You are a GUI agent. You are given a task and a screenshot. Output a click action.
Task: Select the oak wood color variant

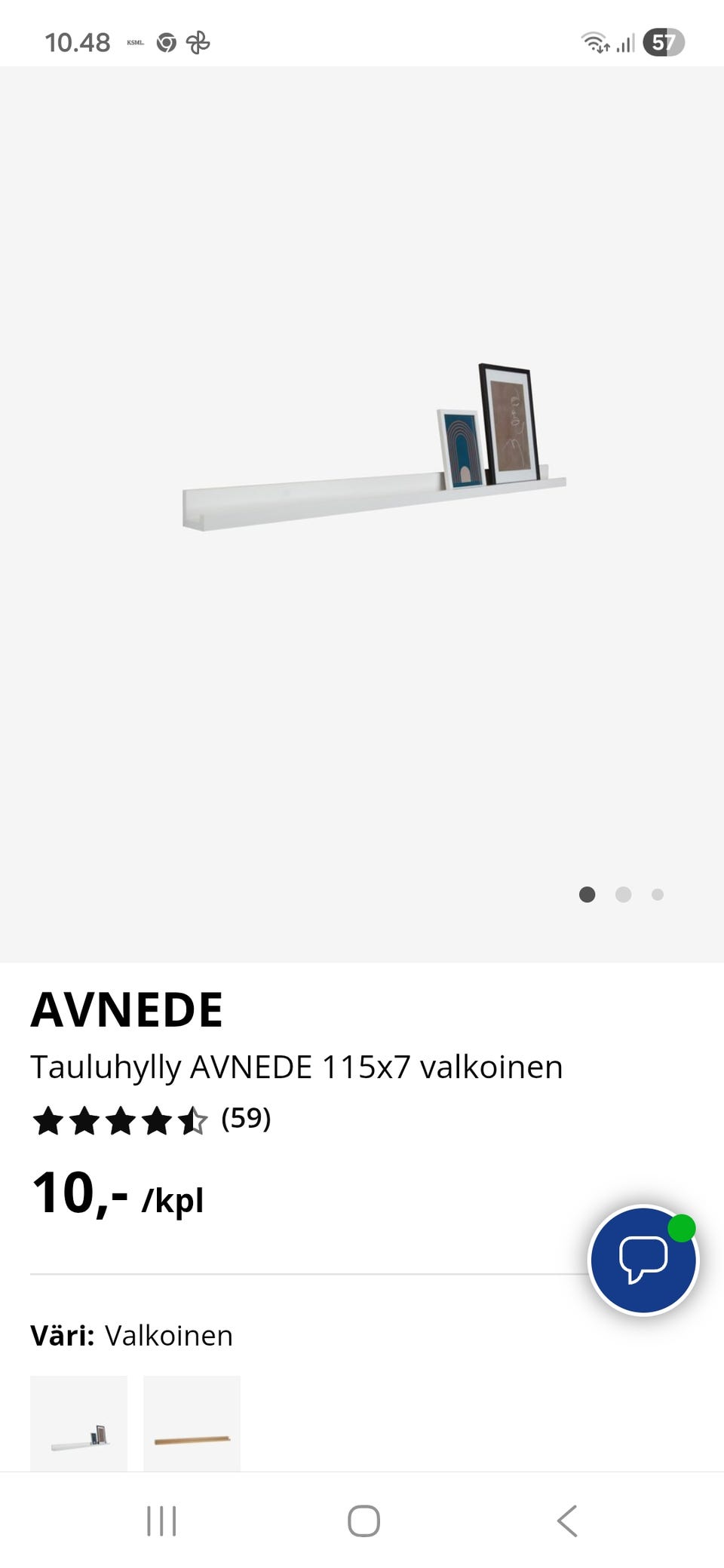192,1423
